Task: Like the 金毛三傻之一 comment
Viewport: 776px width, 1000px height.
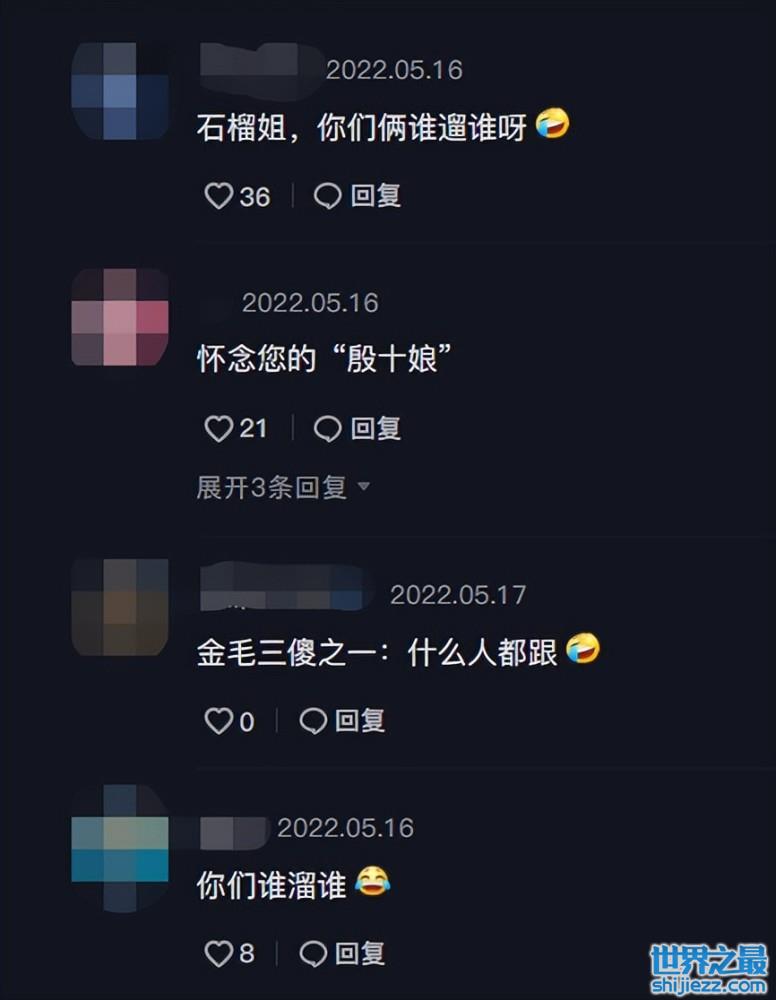Action: click(x=218, y=721)
